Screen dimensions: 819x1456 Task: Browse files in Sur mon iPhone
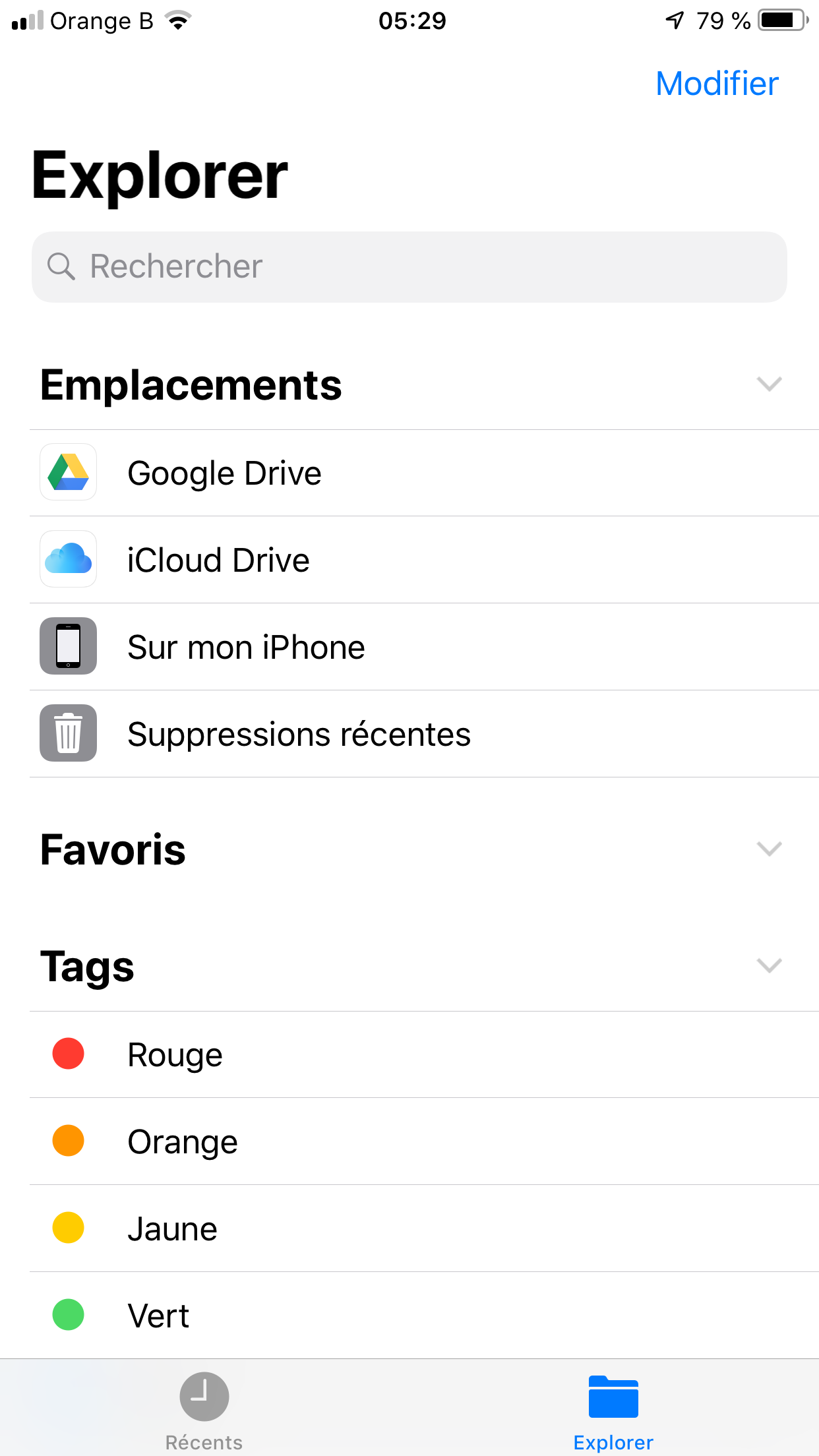pos(246,648)
